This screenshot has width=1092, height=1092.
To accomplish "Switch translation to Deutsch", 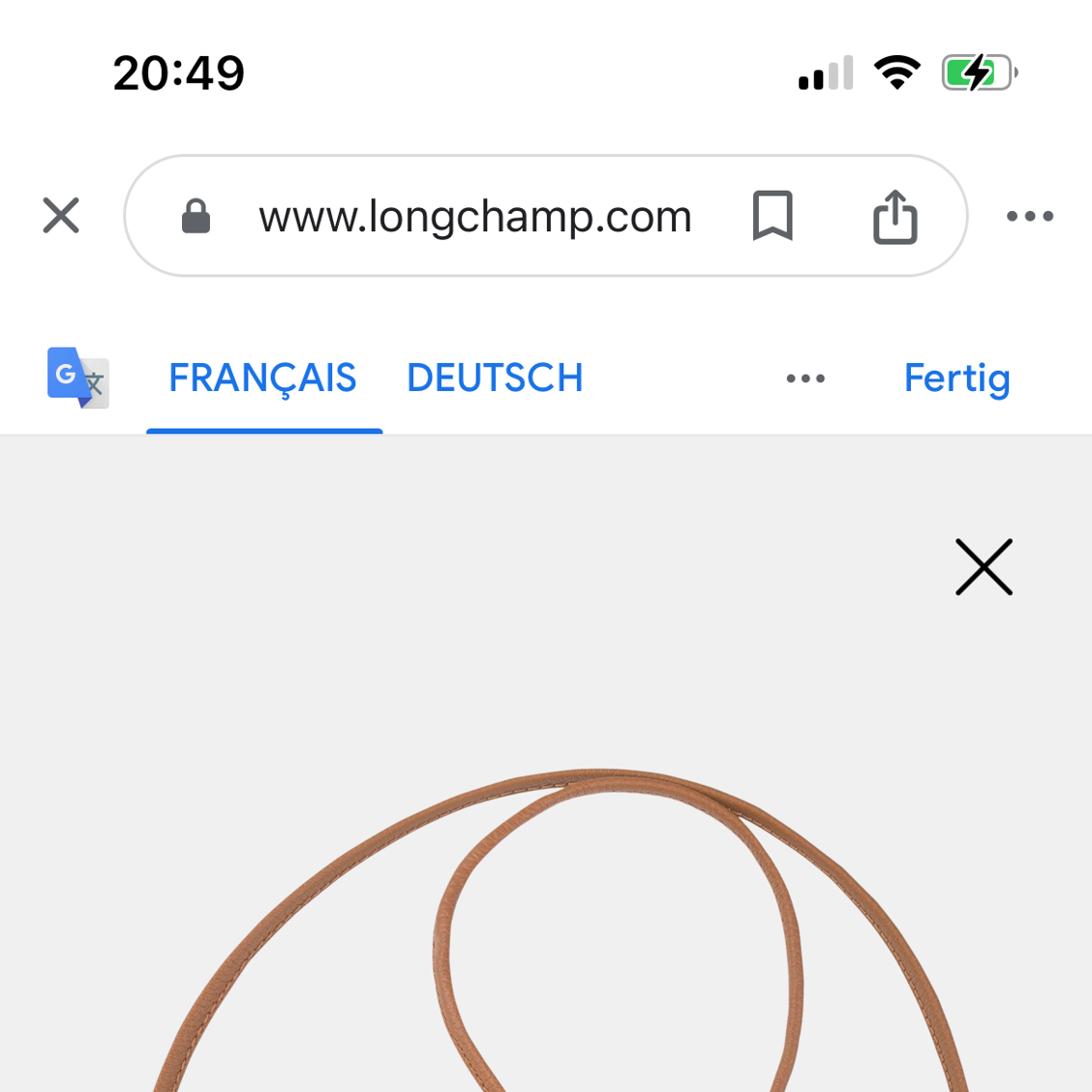I will [495, 379].
